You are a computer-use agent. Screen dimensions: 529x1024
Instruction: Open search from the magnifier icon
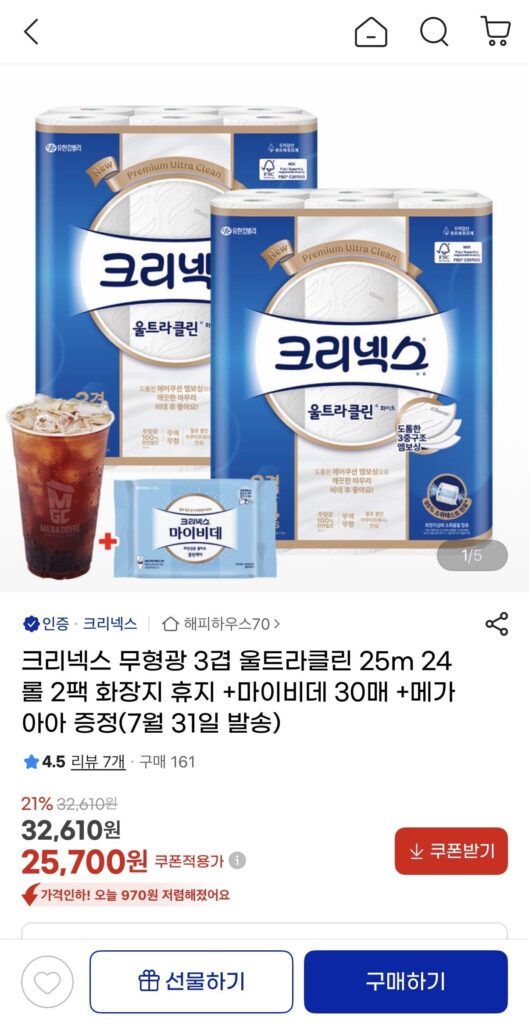(434, 31)
